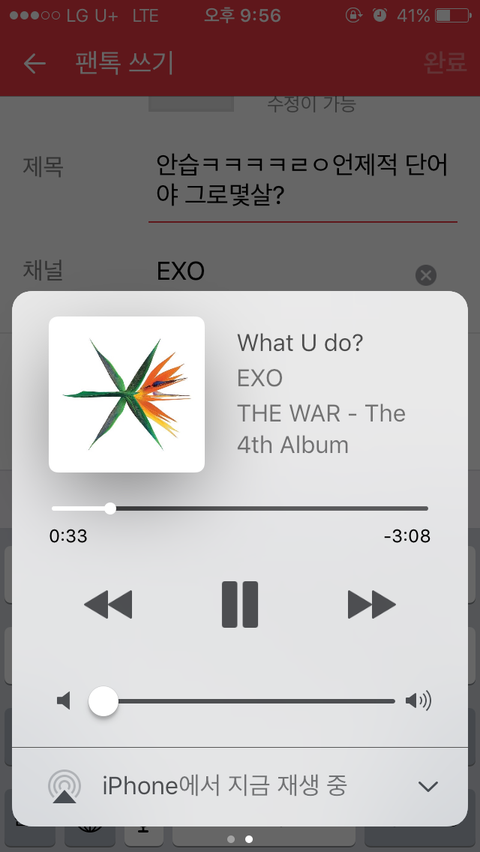Tap the volume slider knob
480x852 pixels.
point(103,701)
